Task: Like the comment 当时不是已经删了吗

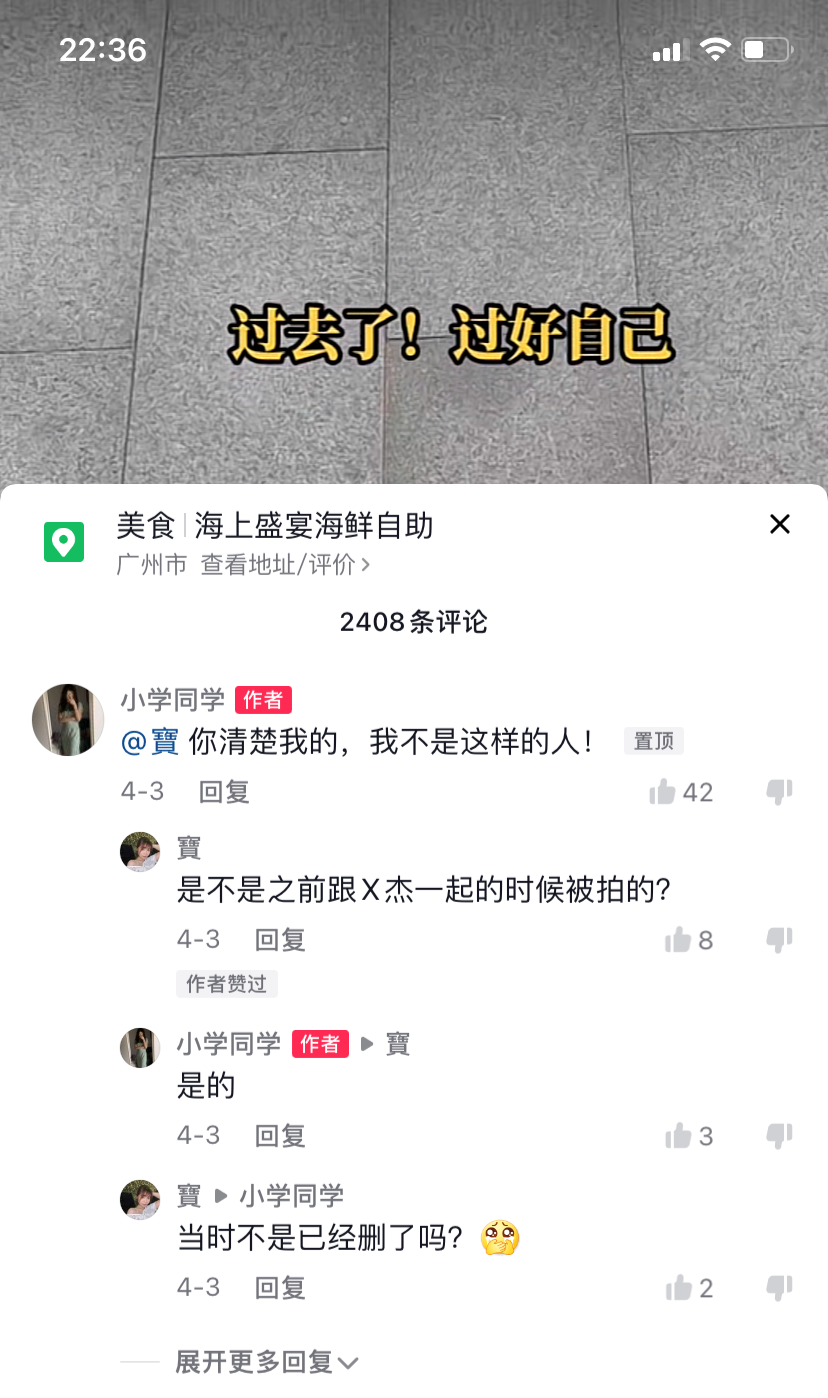Action: click(x=678, y=1288)
